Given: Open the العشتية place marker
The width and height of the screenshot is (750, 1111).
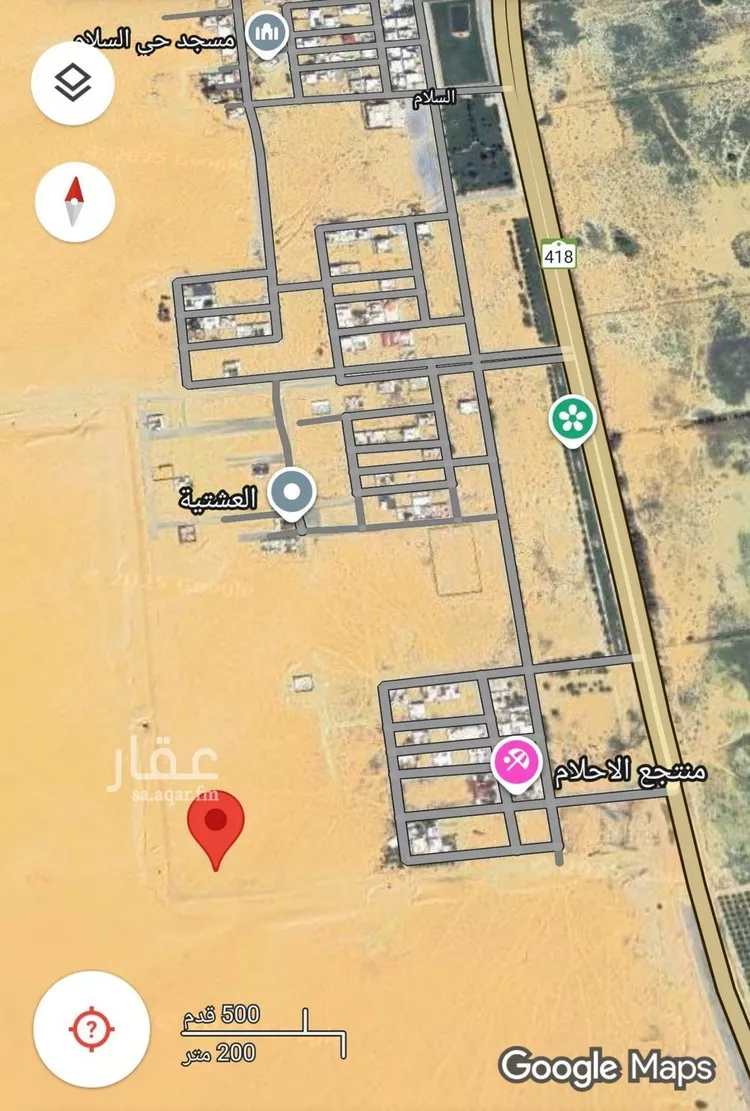Looking at the screenshot, I should 292,494.
